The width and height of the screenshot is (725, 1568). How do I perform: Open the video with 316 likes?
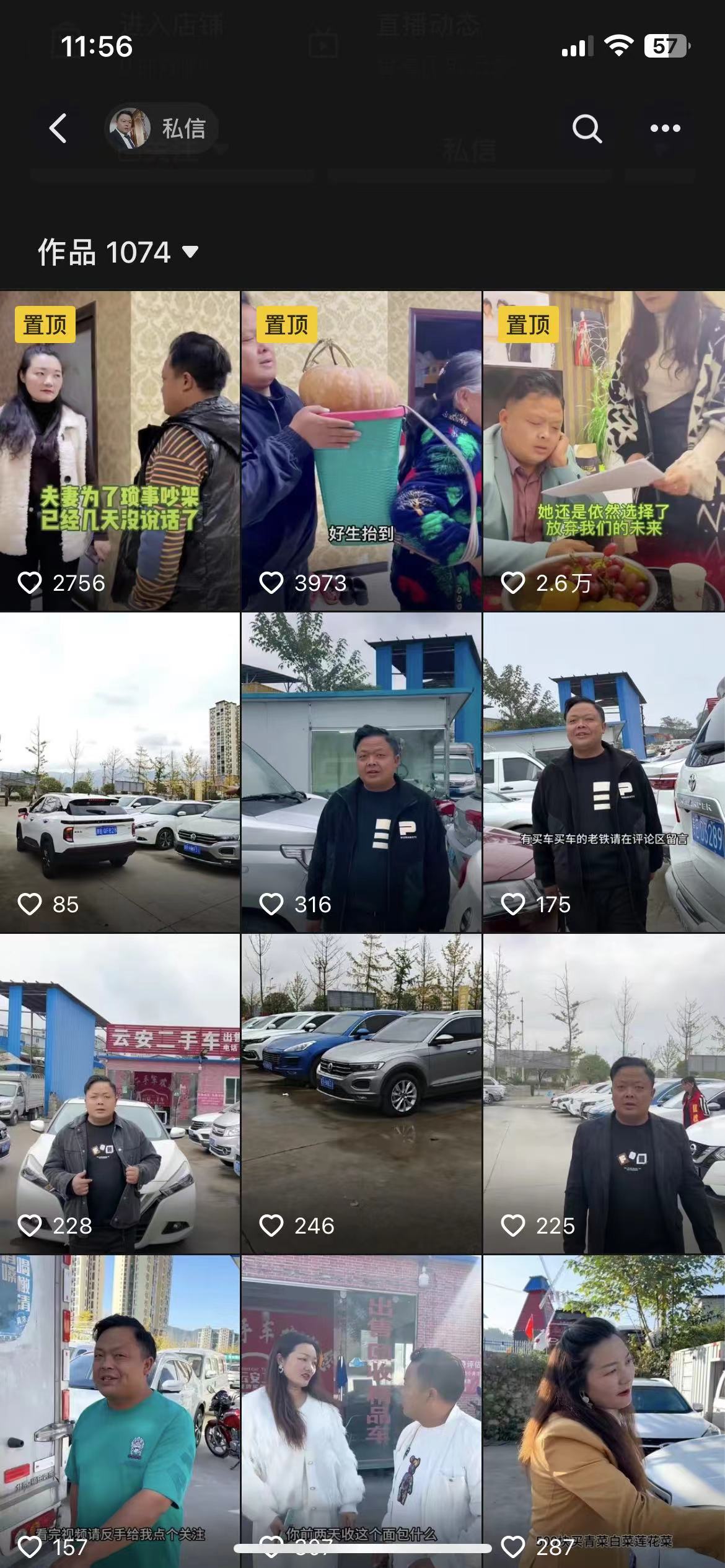361,772
